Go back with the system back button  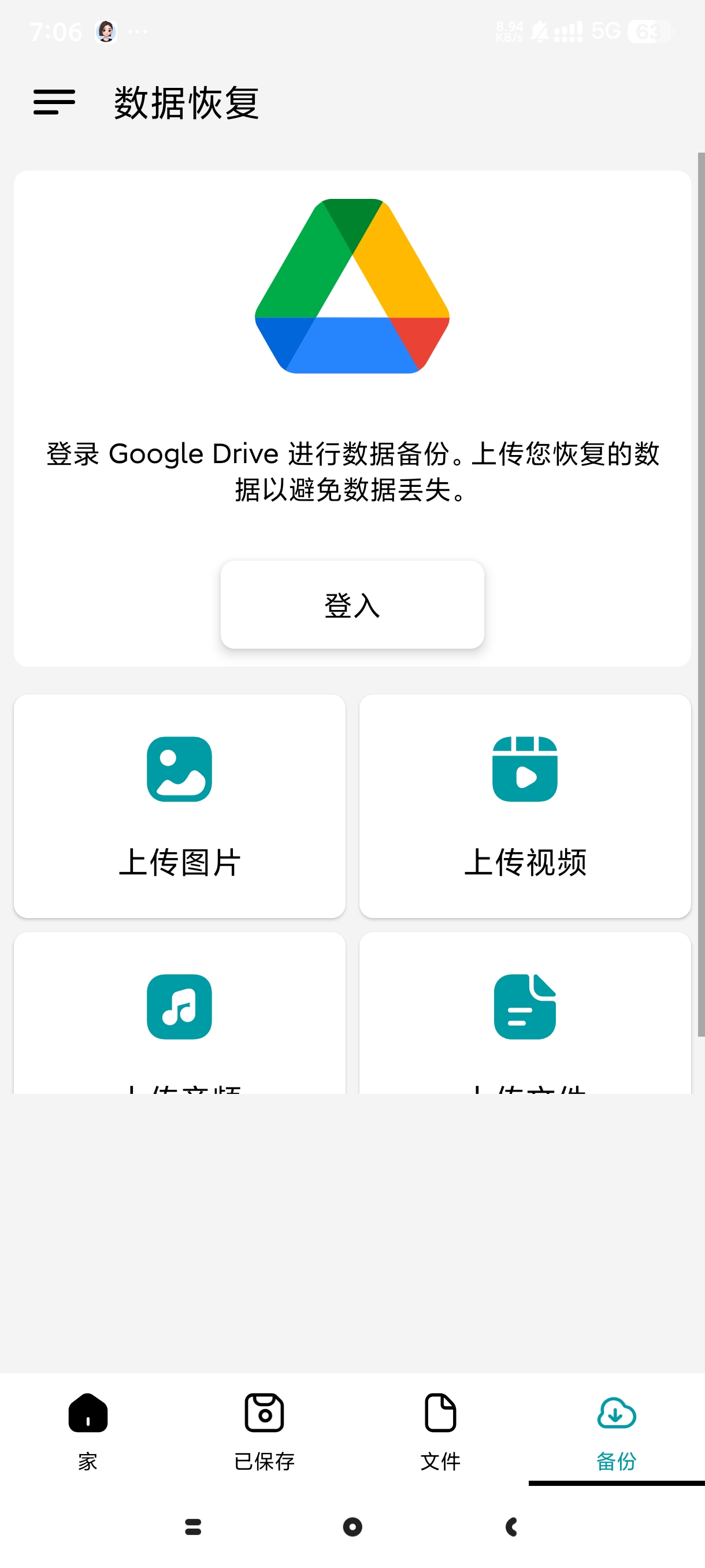coord(511,1526)
